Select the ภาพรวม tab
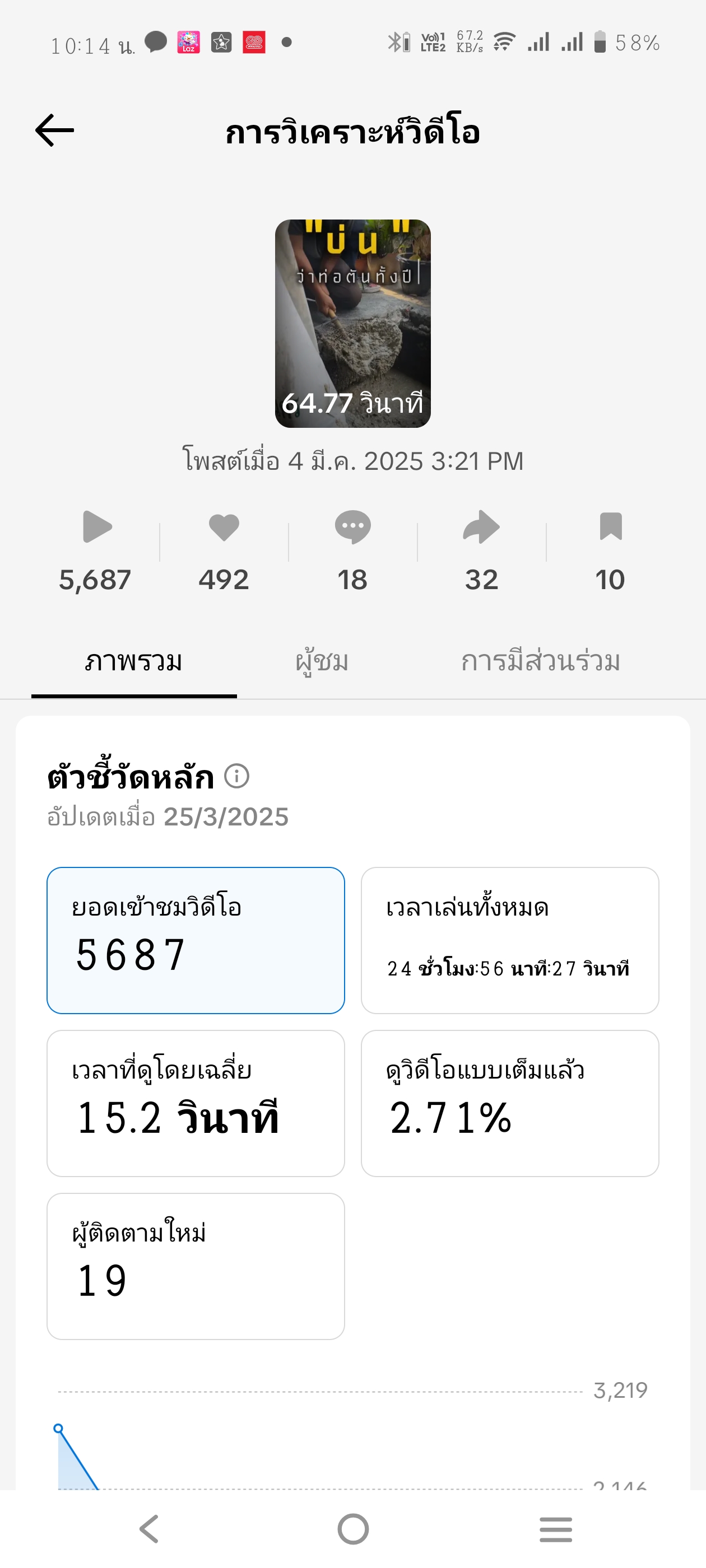 pyautogui.click(x=133, y=661)
